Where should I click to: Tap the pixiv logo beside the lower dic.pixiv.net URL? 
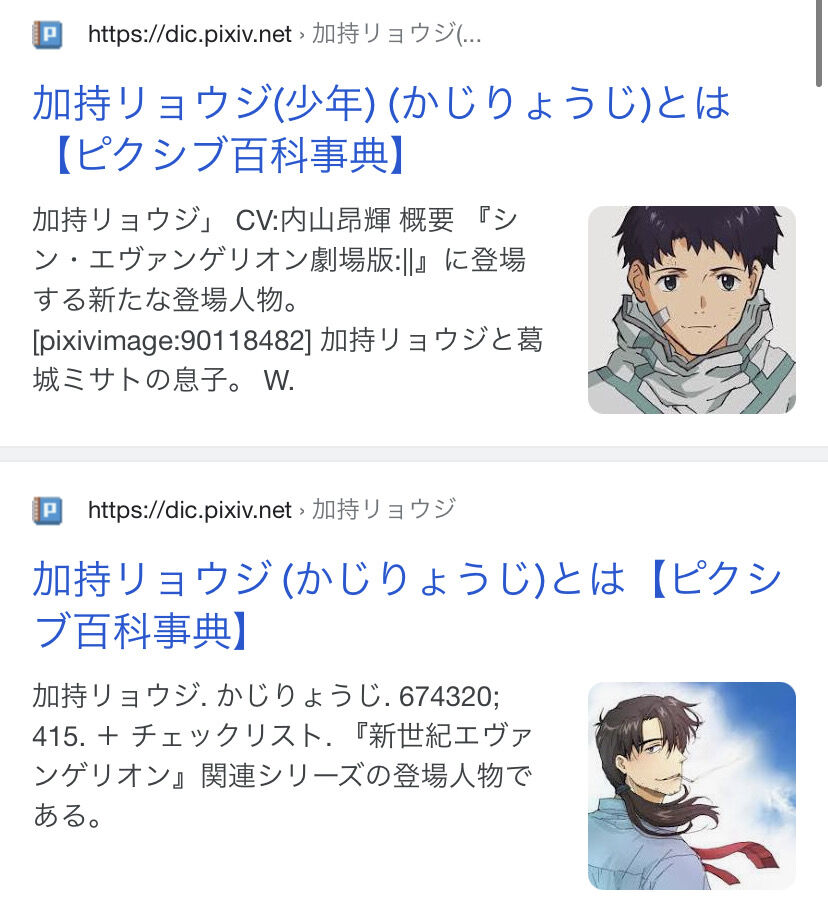point(47,510)
